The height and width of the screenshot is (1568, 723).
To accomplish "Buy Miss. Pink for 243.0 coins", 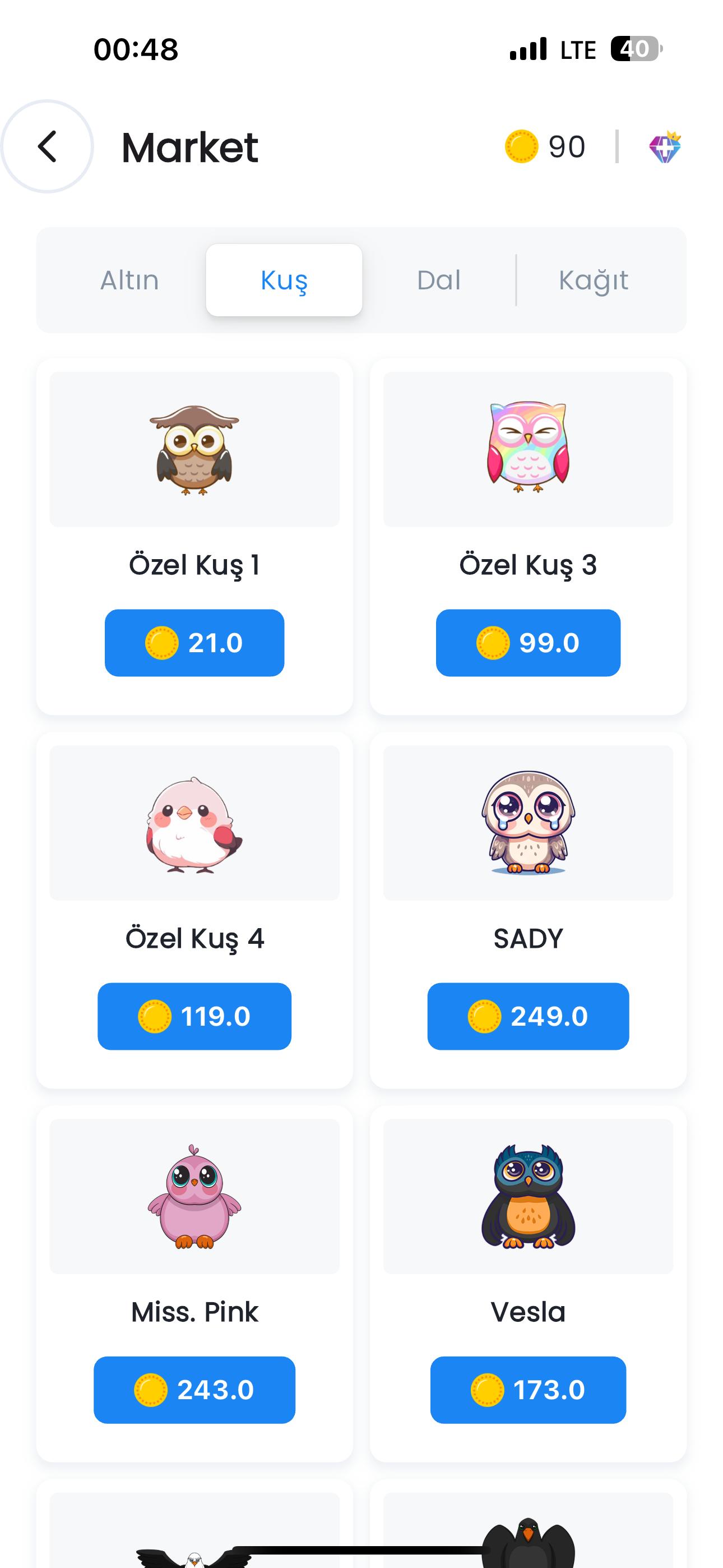I will click(194, 1390).
